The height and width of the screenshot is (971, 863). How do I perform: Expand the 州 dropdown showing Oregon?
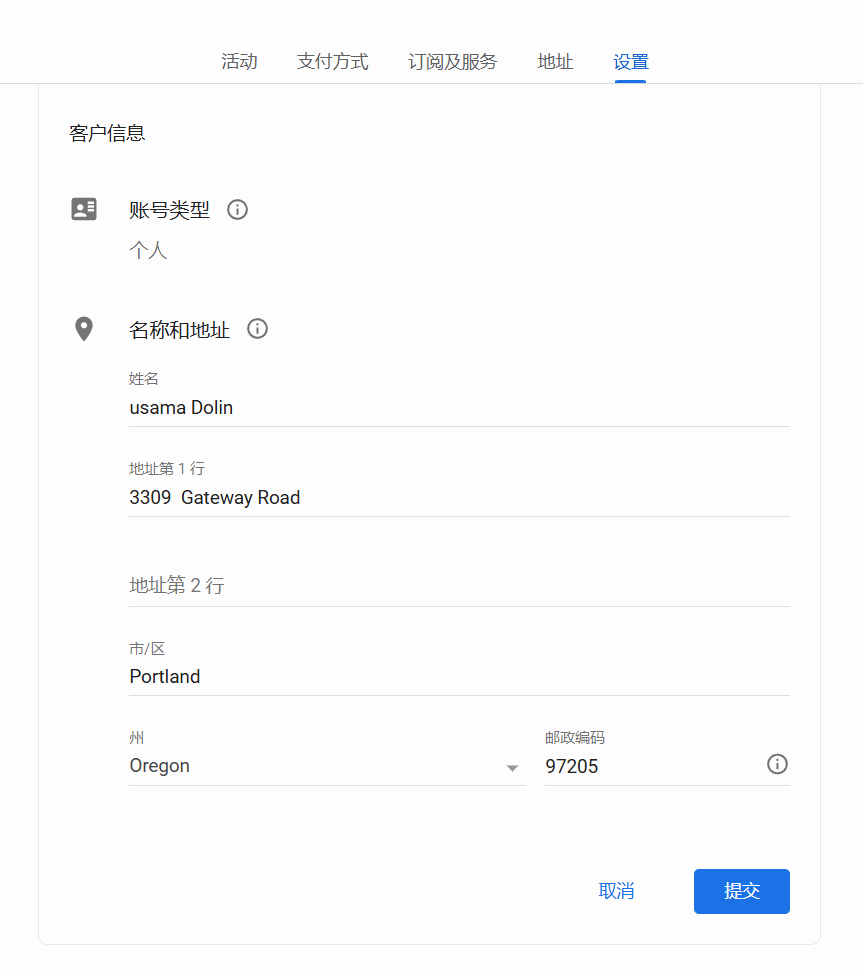[x=326, y=767]
